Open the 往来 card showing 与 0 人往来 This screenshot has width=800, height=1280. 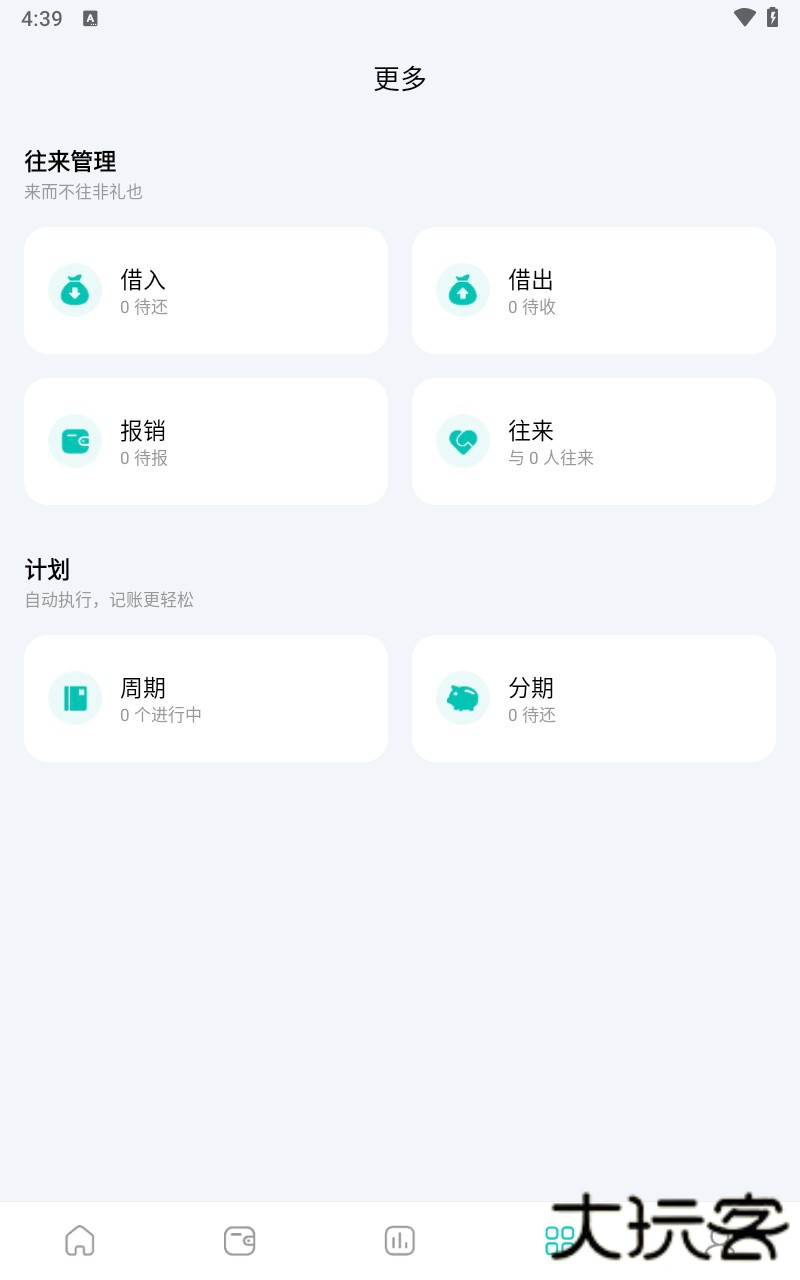click(x=593, y=440)
